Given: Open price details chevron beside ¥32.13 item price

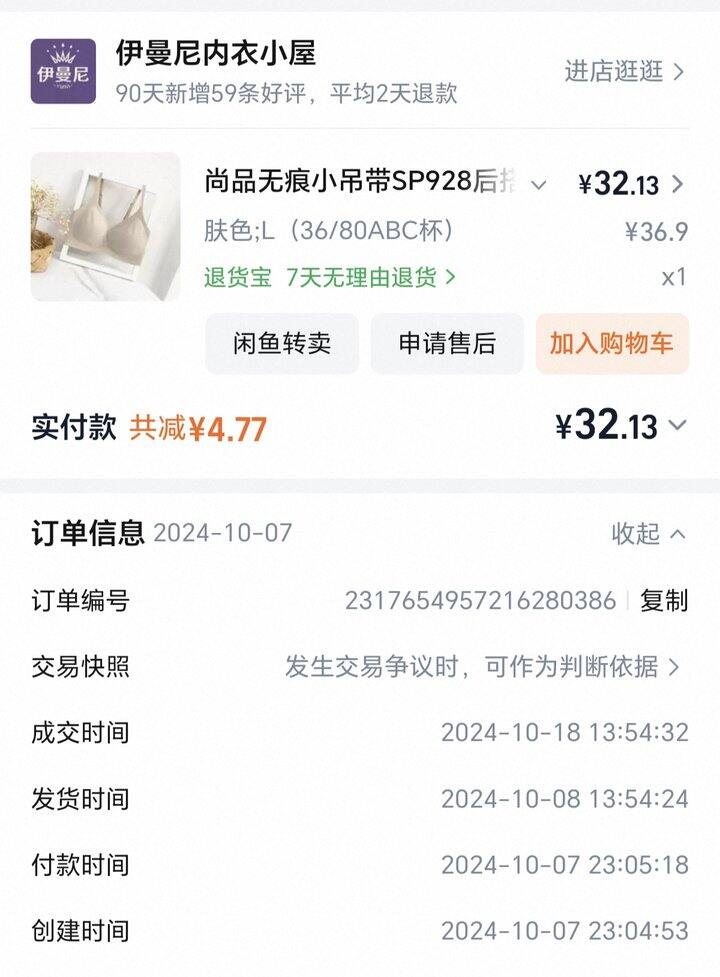Looking at the screenshot, I should coord(678,184).
